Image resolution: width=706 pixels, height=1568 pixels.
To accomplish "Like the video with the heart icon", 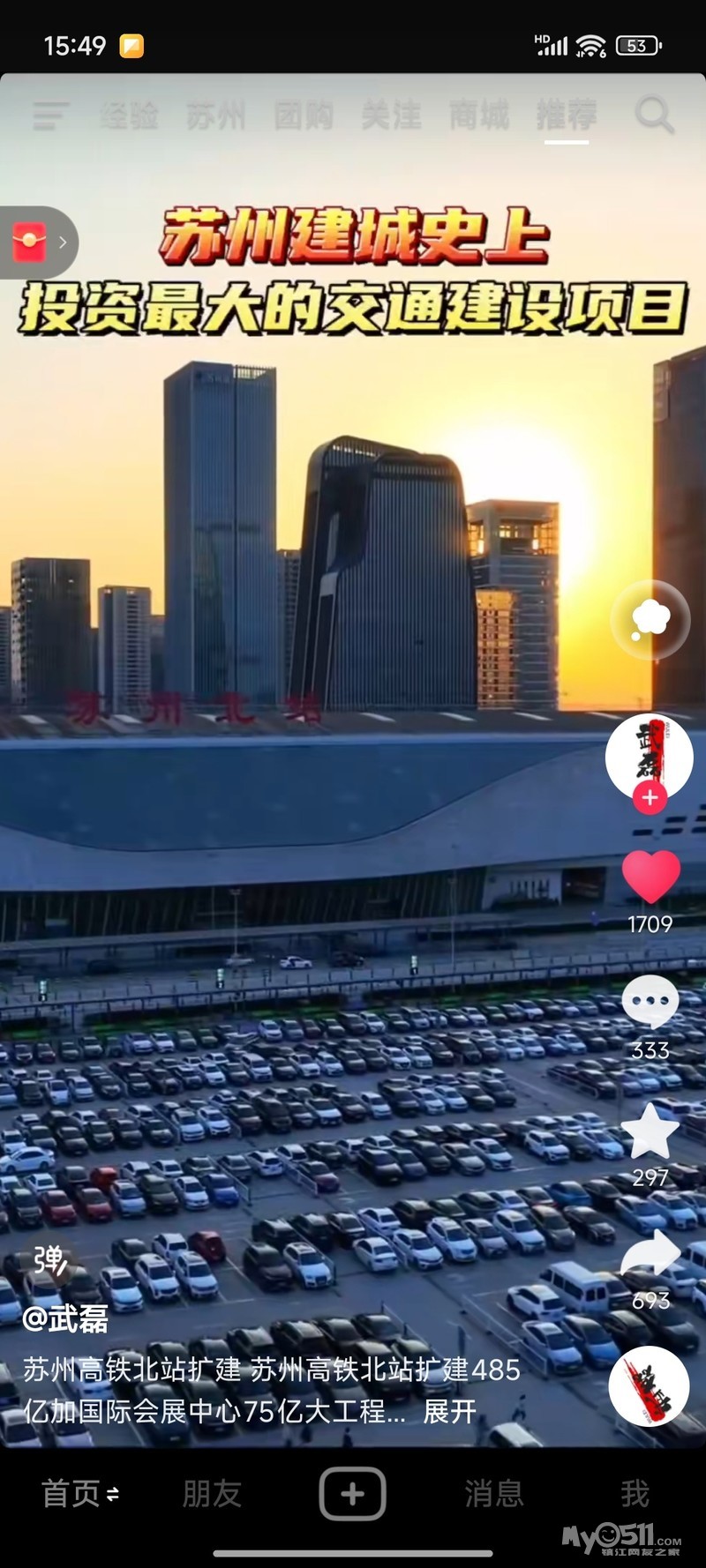I will 650,877.
